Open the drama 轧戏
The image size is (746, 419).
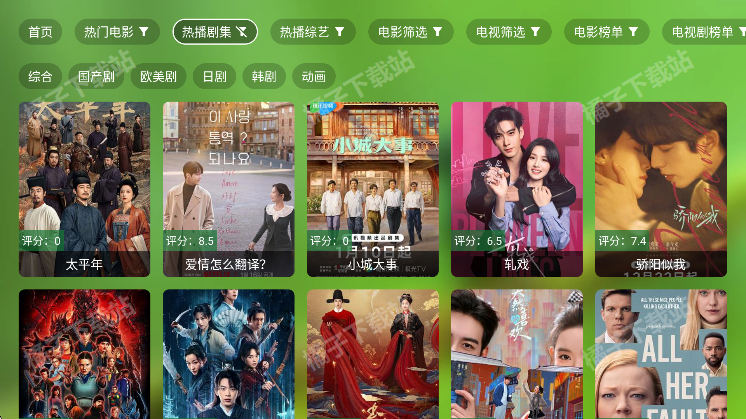(517, 189)
